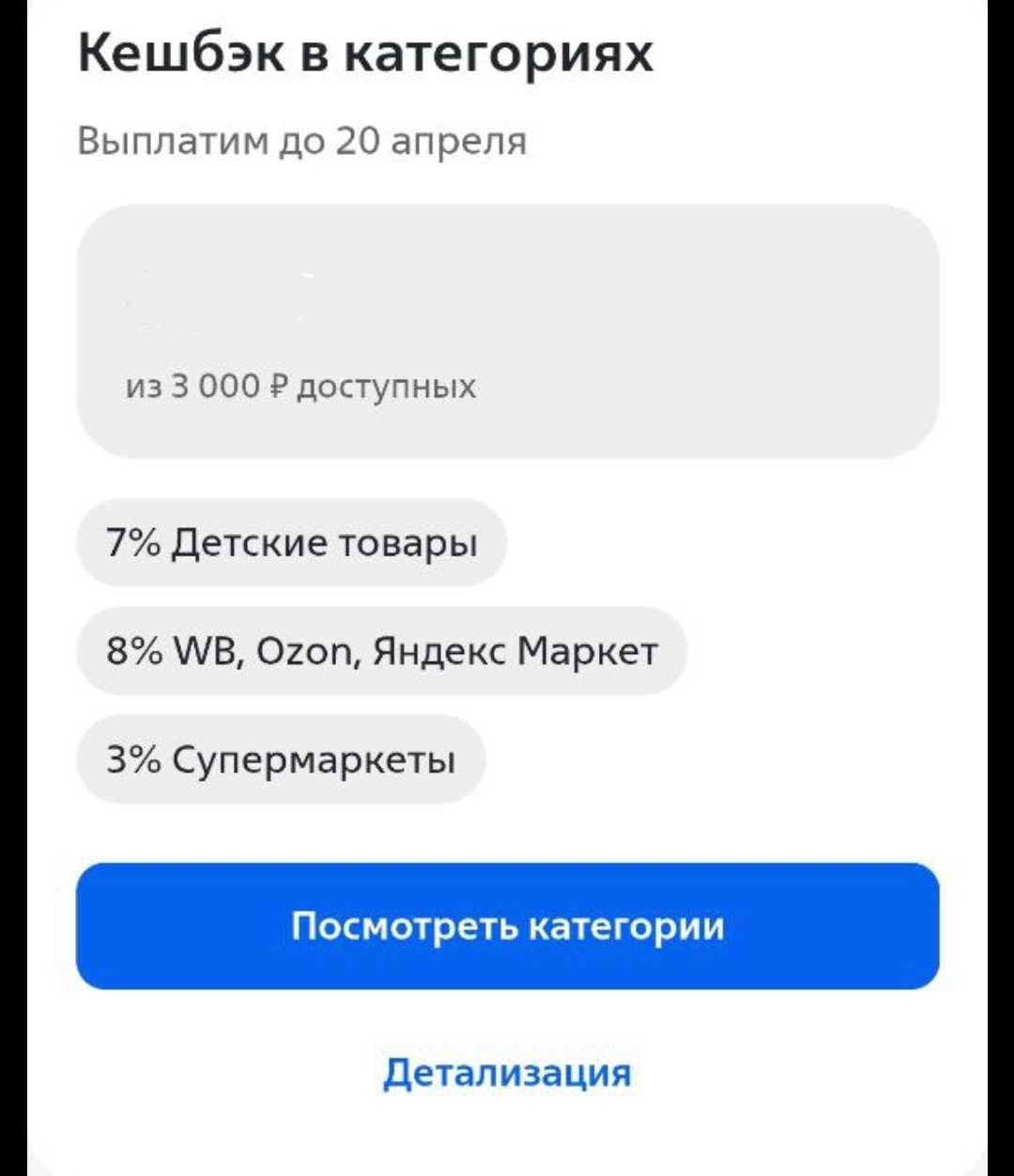Select the 7% Детские товары chip
1014x1176 pixels.
291,542
